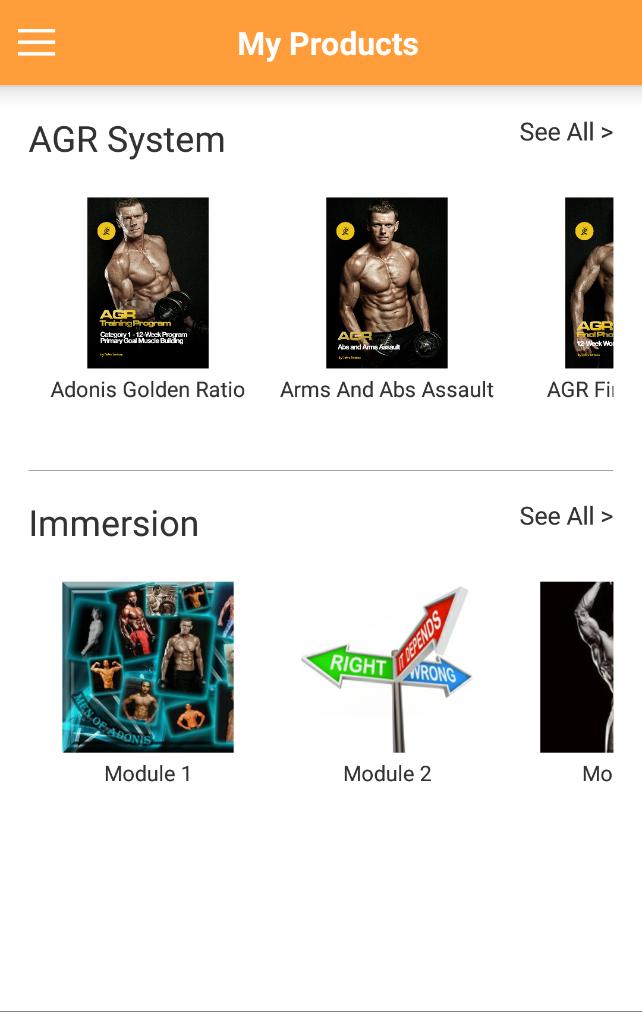The width and height of the screenshot is (642, 1012).
Task: See all AGR System products
Action: [x=565, y=132]
